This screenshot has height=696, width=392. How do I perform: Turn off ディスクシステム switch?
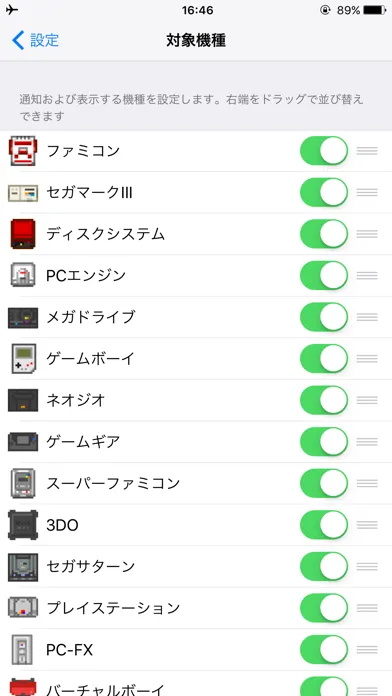(x=324, y=233)
